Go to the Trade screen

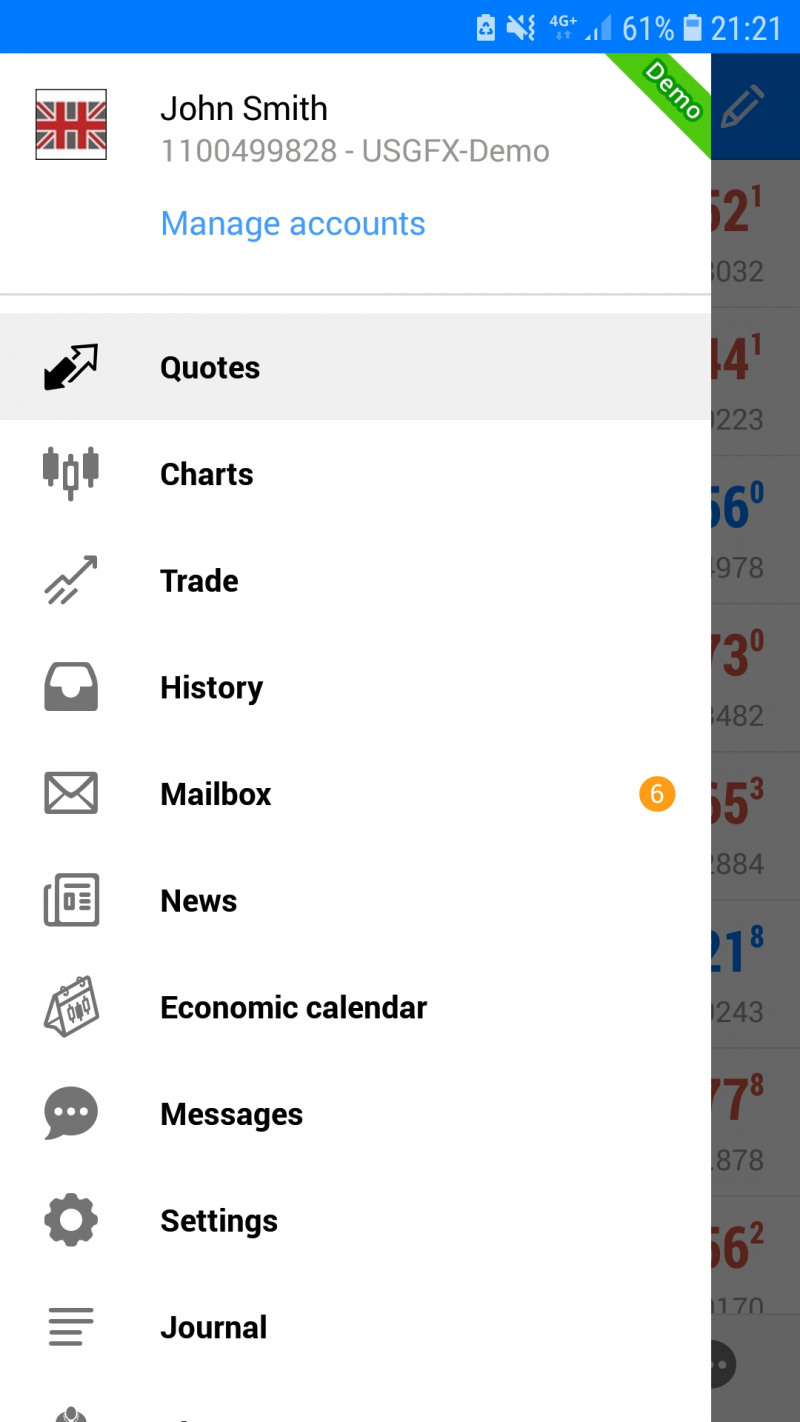tap(355, 581)
